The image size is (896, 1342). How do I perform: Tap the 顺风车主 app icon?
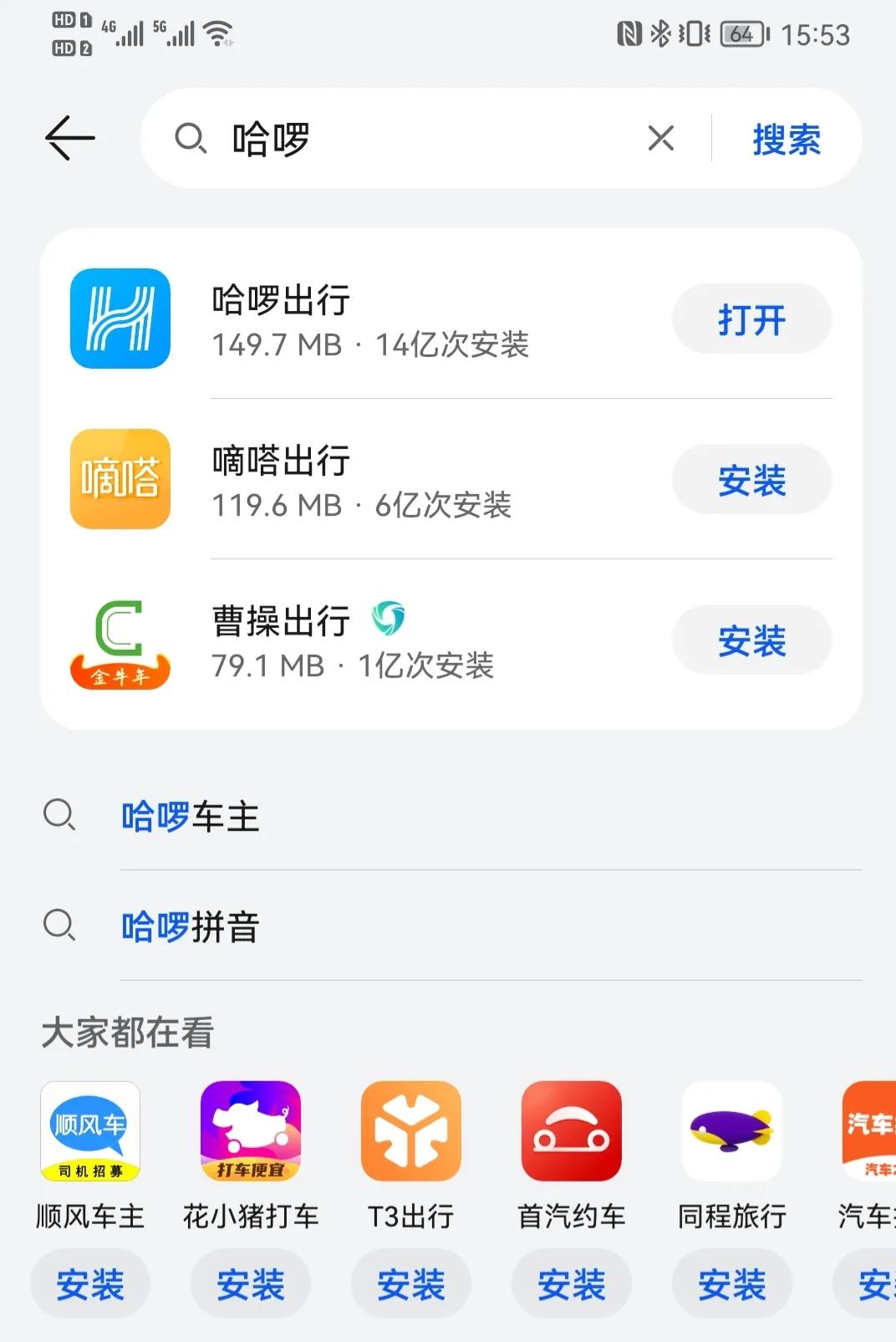[x=89, y=1131]
